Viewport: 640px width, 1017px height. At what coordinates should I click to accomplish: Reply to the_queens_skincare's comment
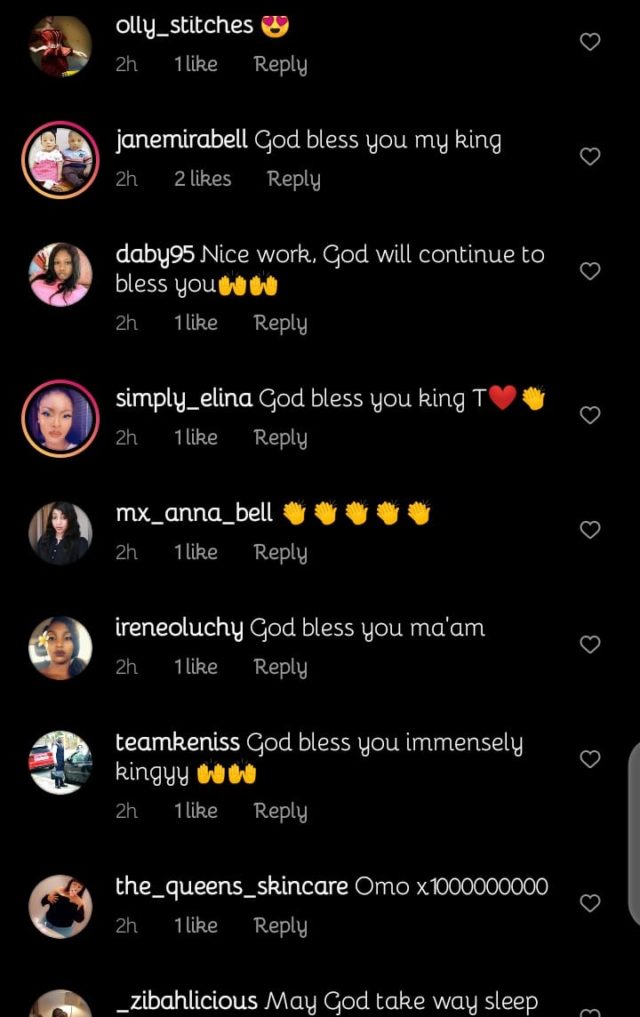(x=280, y=926)
